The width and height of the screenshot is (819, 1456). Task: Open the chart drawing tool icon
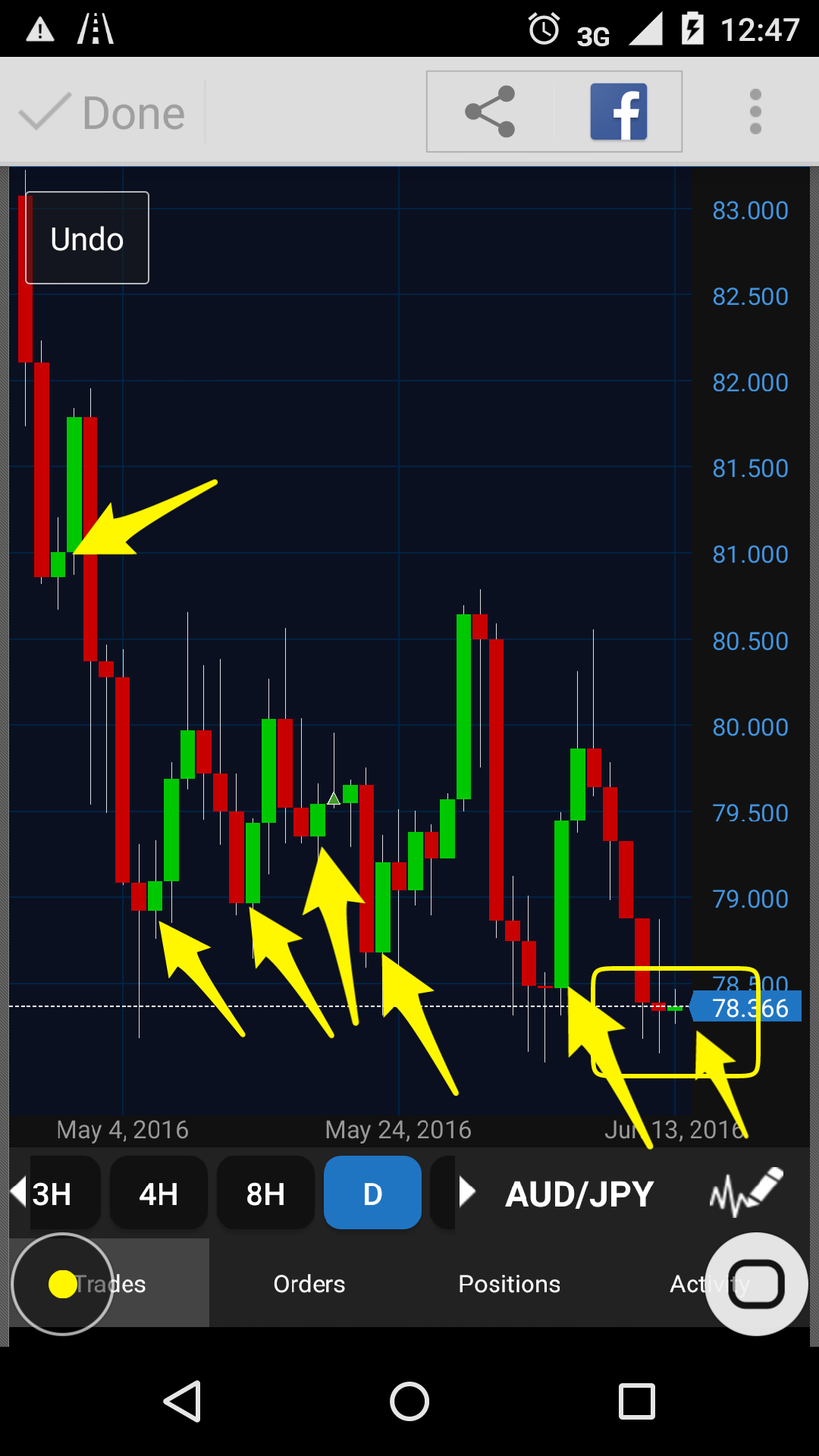point(745,1193)
